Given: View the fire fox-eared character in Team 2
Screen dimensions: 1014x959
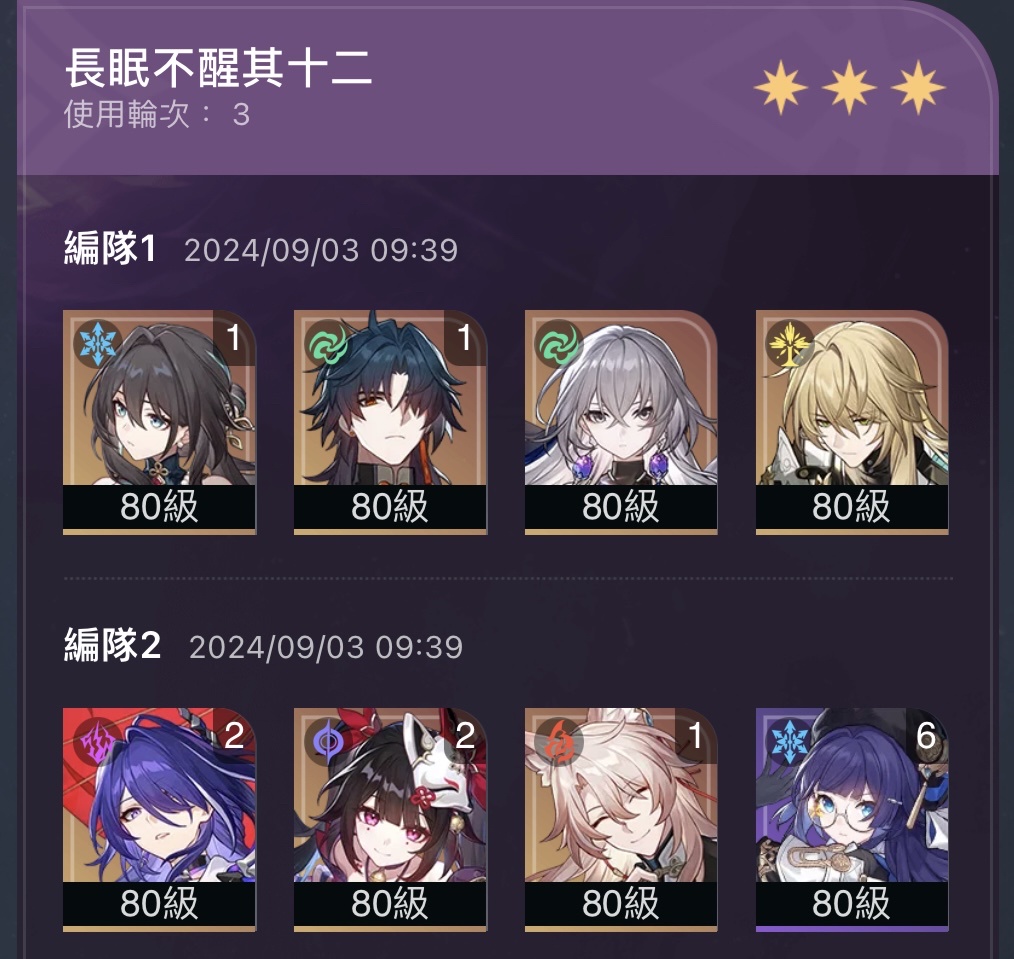Looking at the screenshot, I should tap(621, 818).
